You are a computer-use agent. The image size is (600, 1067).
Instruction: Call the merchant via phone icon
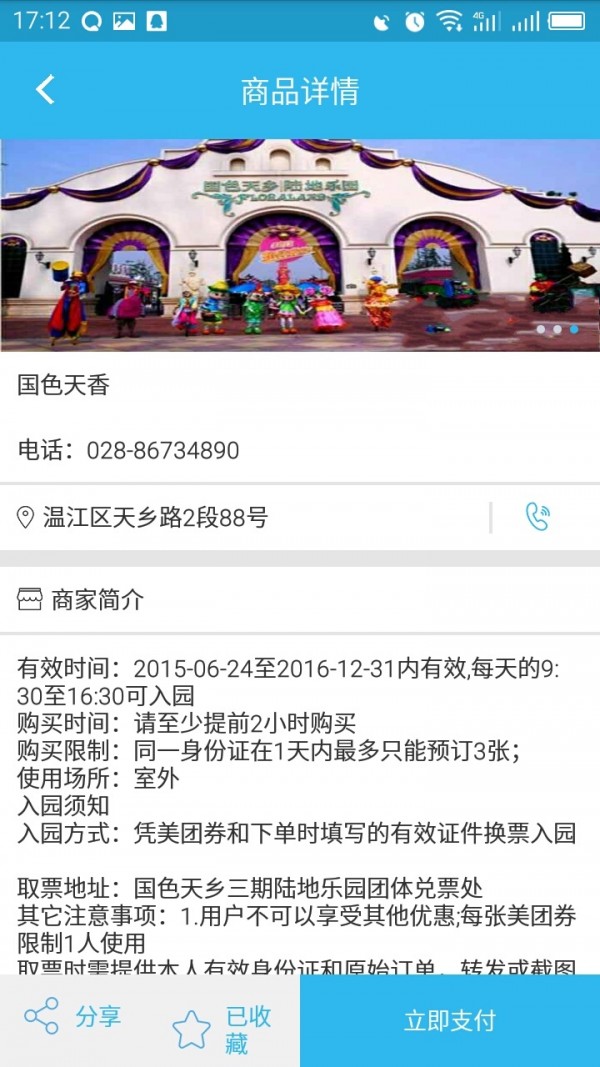click(537, 517)
